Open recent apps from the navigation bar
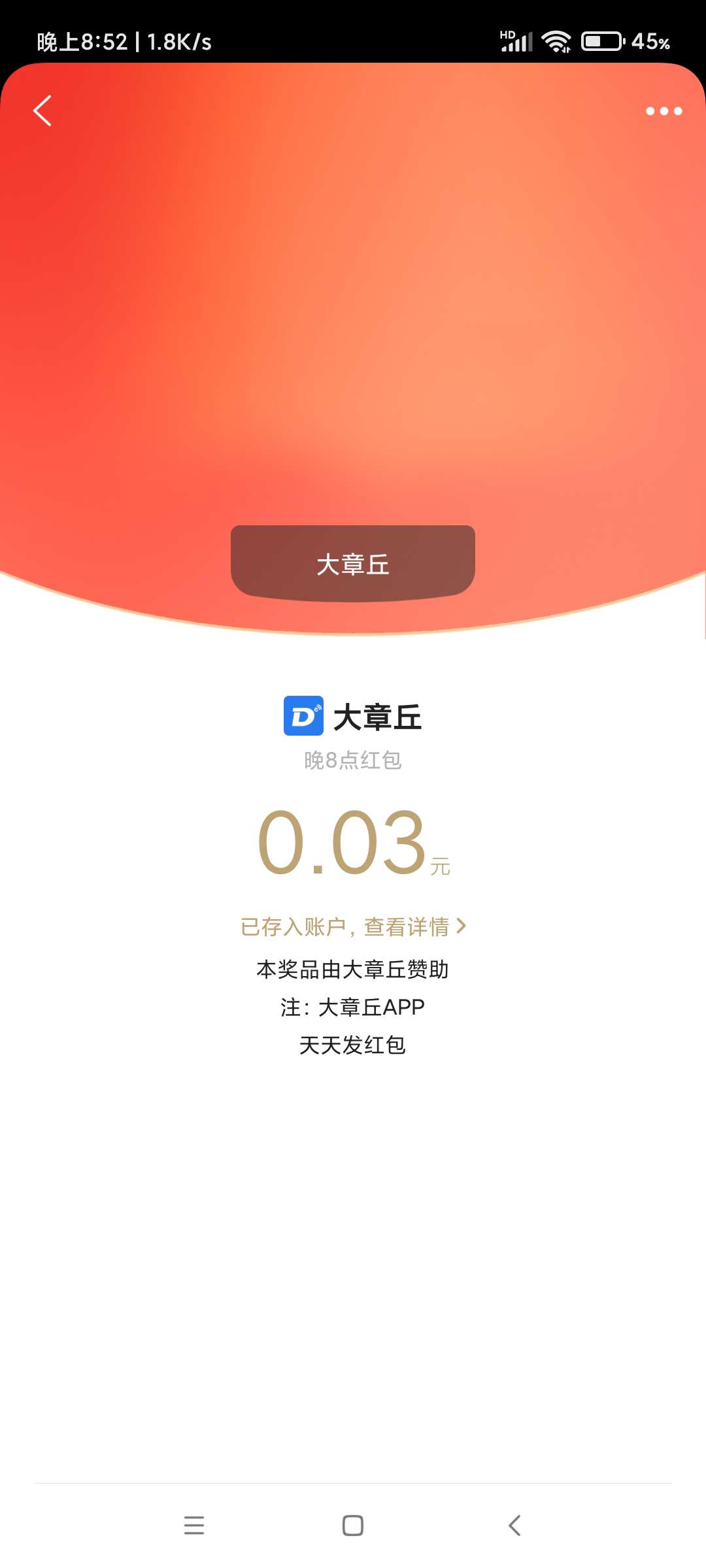The image size is (706, 1568). pyautogui.click(x=194, y=1526)
